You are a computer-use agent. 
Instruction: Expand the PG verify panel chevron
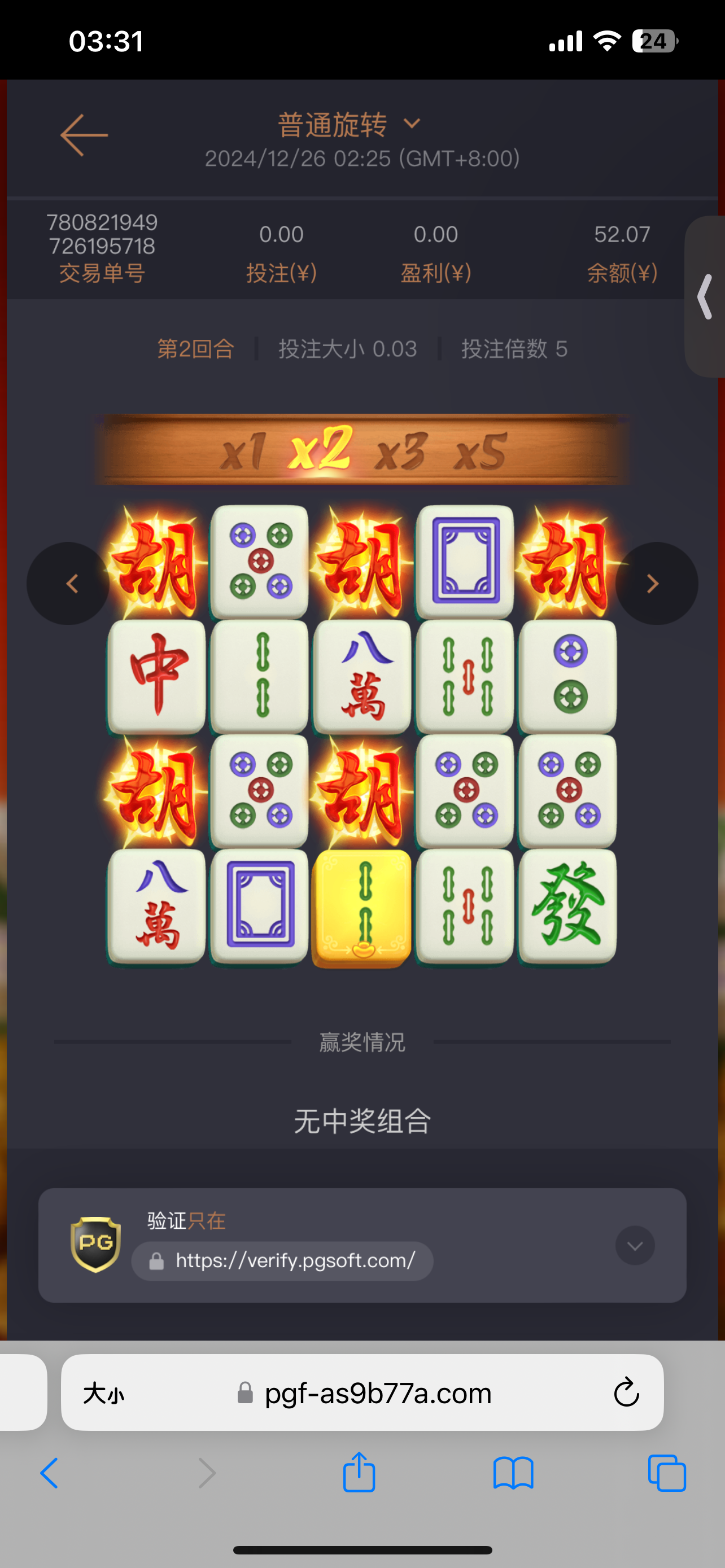click(634, 1246)
